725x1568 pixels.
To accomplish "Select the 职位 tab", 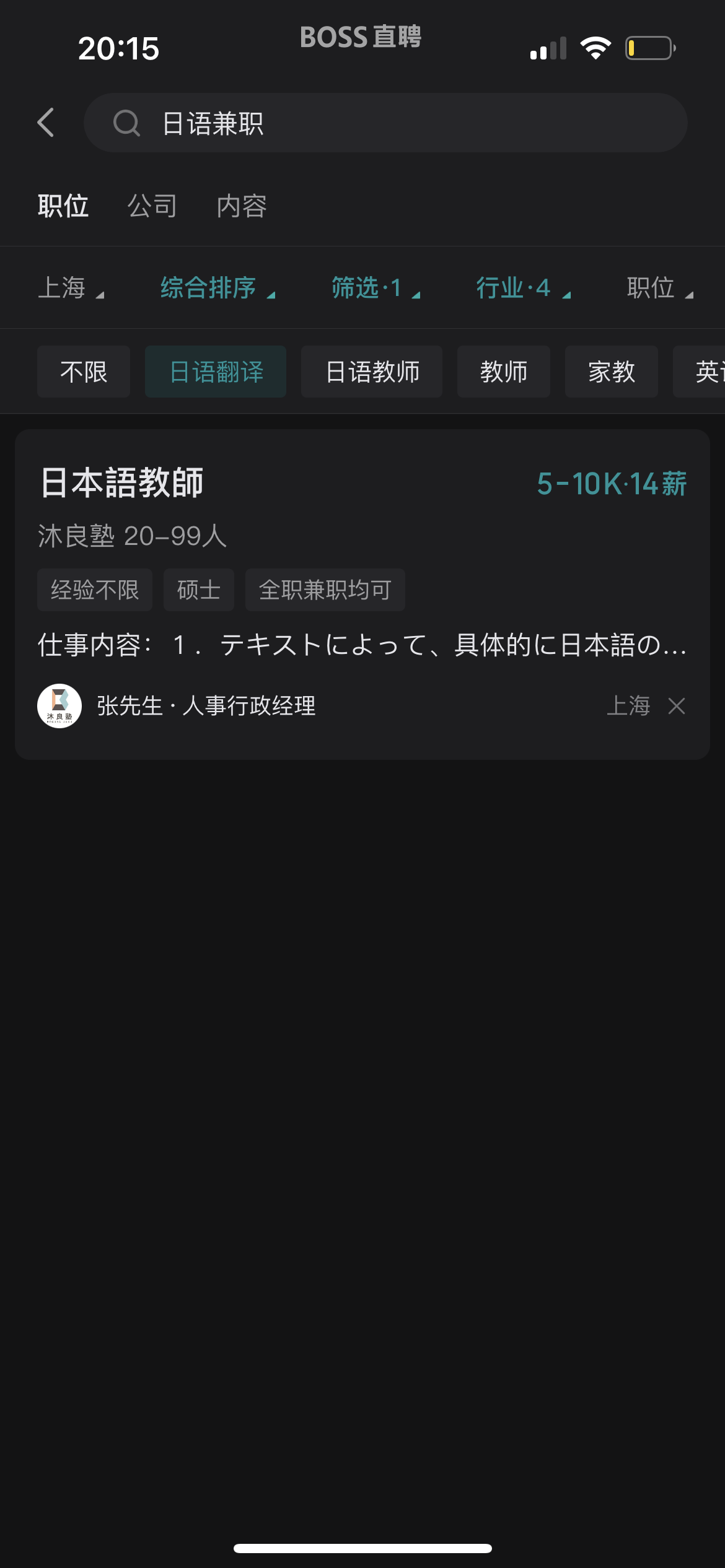I will [63, 206].
